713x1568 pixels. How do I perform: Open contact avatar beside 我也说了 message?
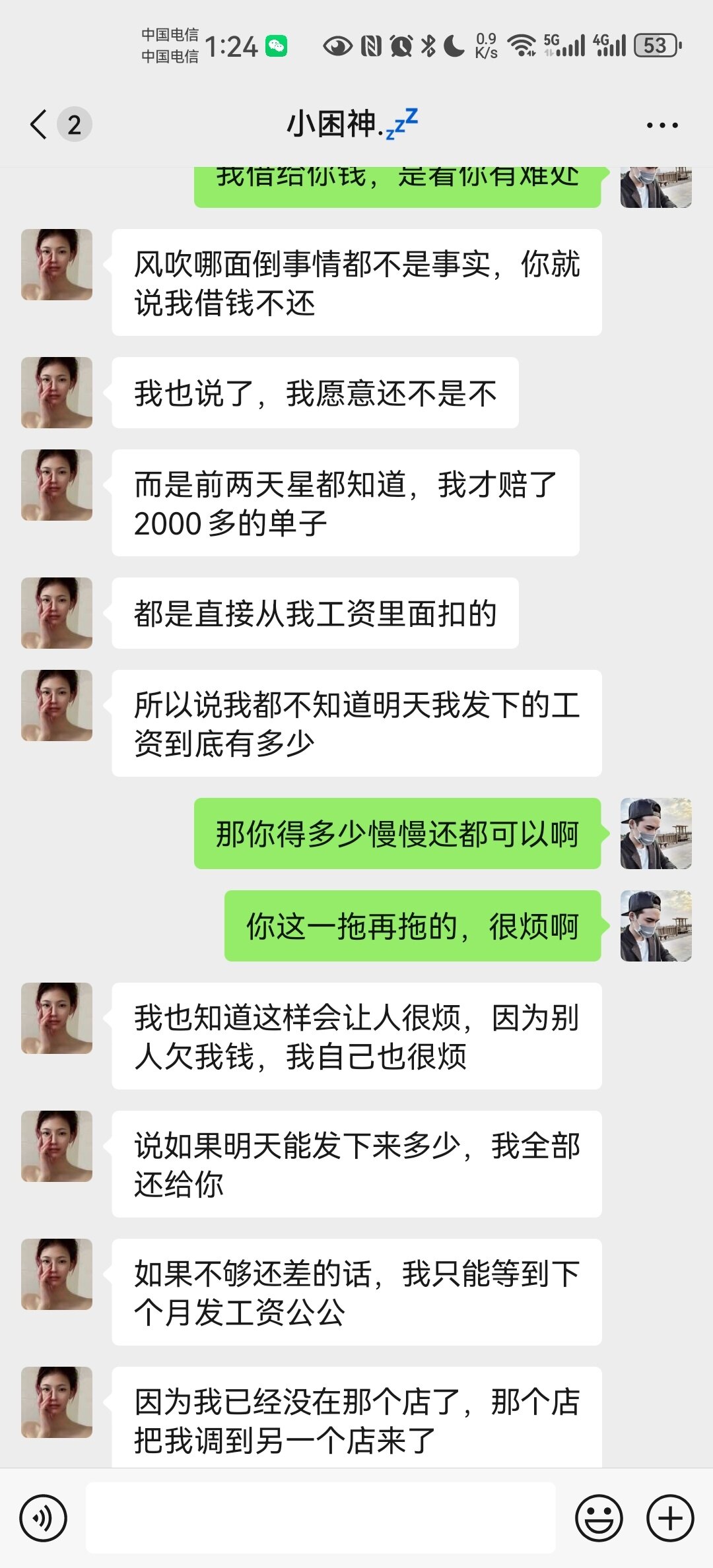click(x=57, y=393)
